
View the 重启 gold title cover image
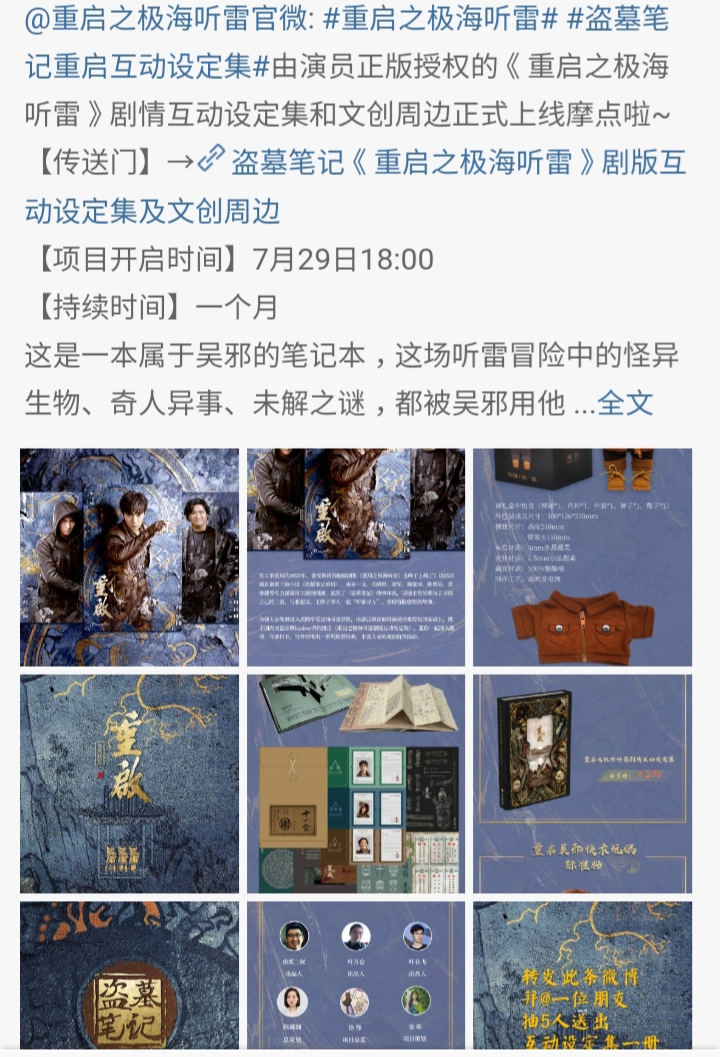pyautogui.click(x=130, y=783)
